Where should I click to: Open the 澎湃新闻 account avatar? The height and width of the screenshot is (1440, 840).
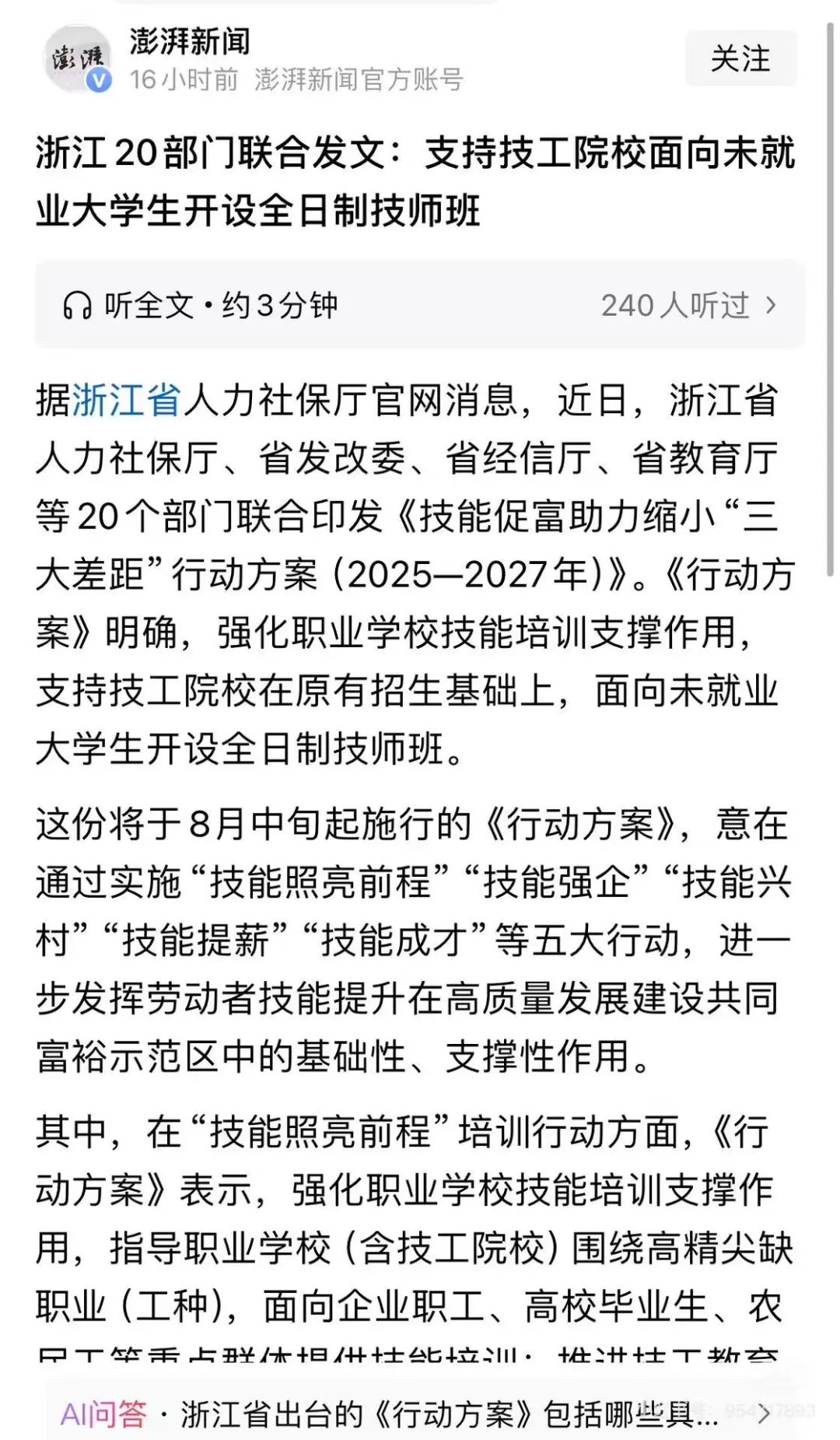click(x=77, y=58)
